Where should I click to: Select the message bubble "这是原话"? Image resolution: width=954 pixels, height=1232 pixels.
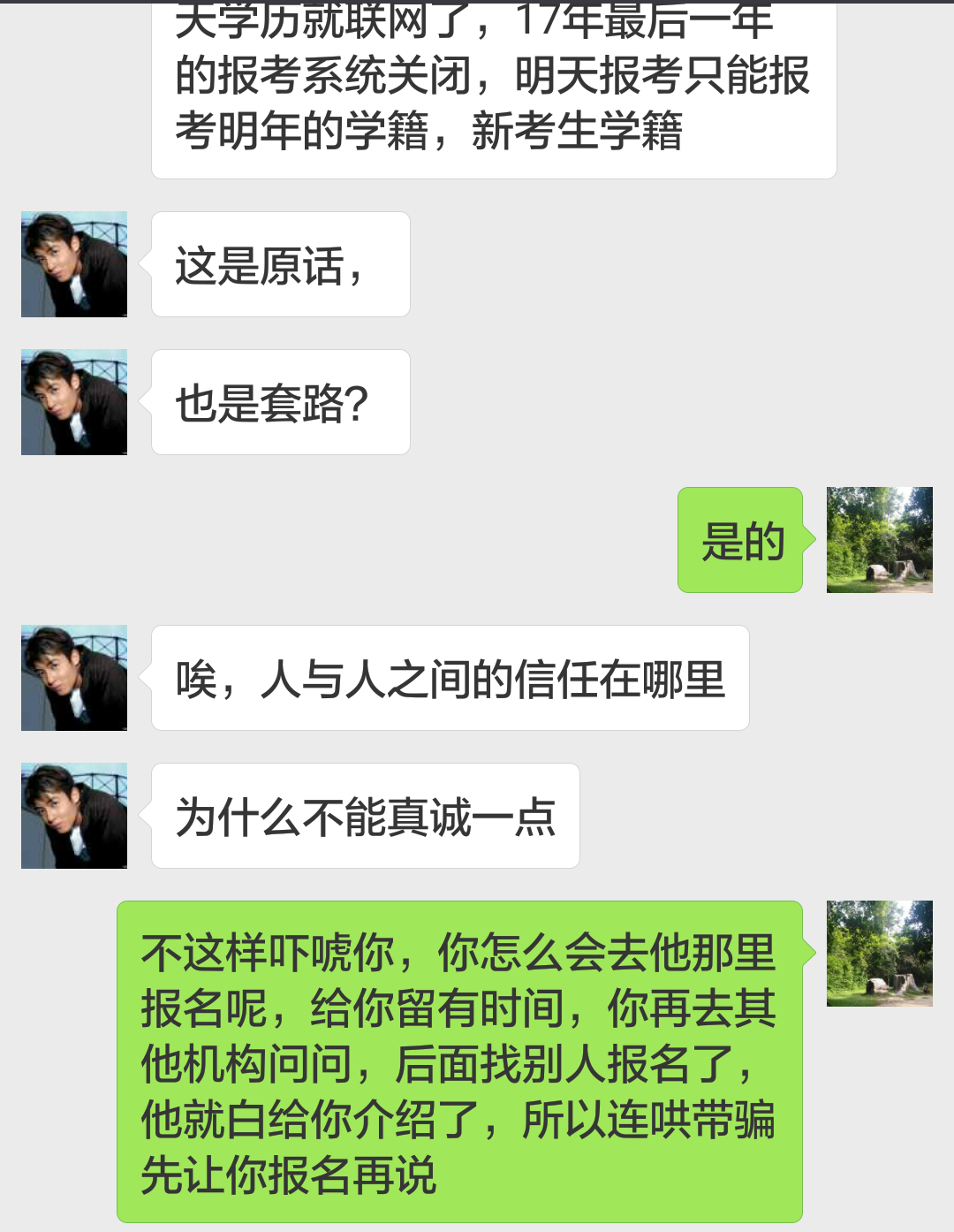pos(280,263)
